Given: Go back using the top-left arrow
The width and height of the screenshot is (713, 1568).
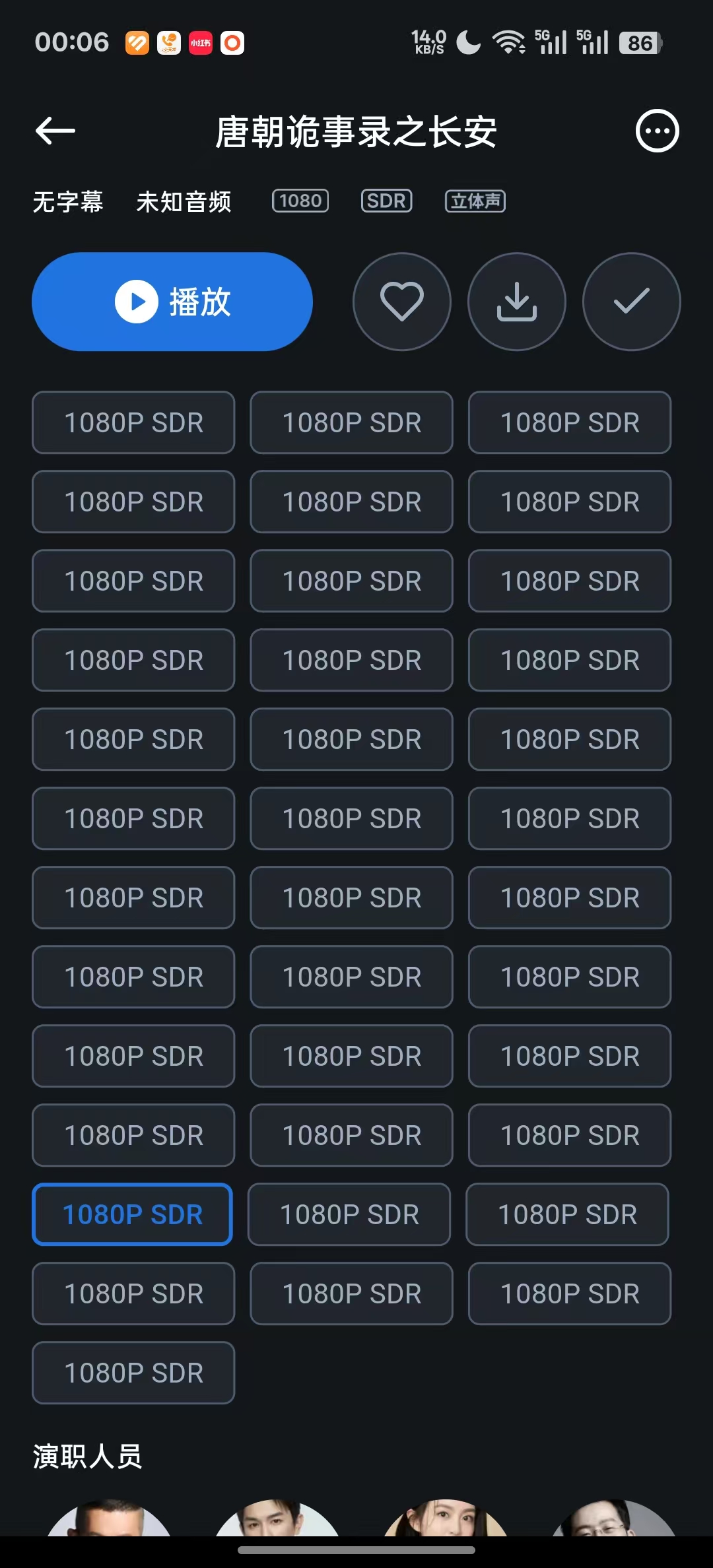Looking at the screenshot, I should (55, 131).
